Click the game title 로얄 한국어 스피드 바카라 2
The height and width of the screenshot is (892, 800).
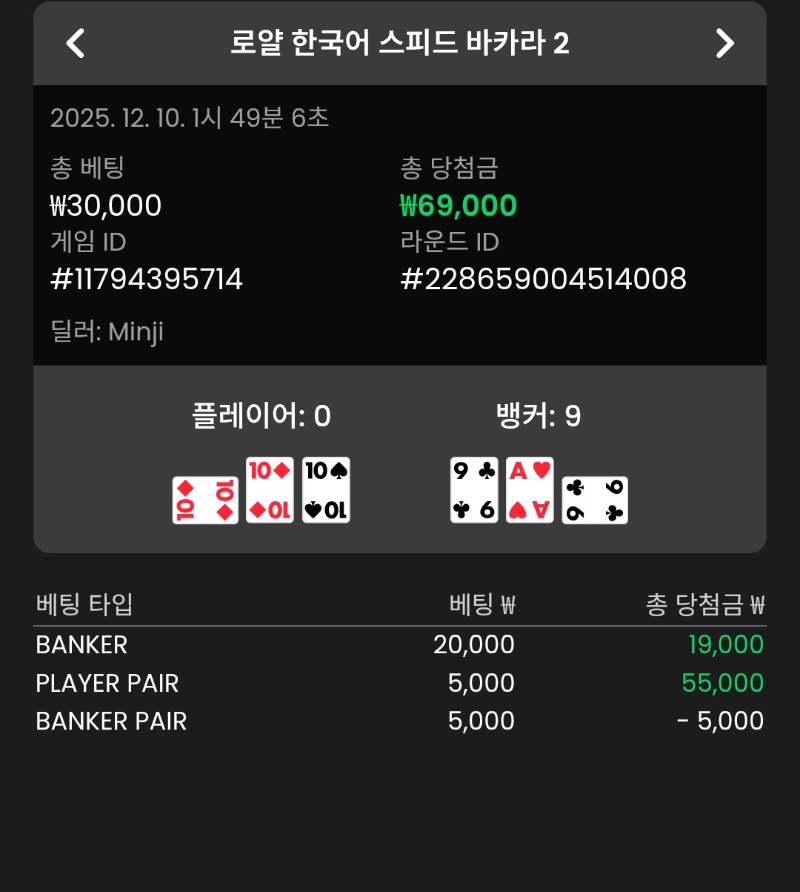400,45
